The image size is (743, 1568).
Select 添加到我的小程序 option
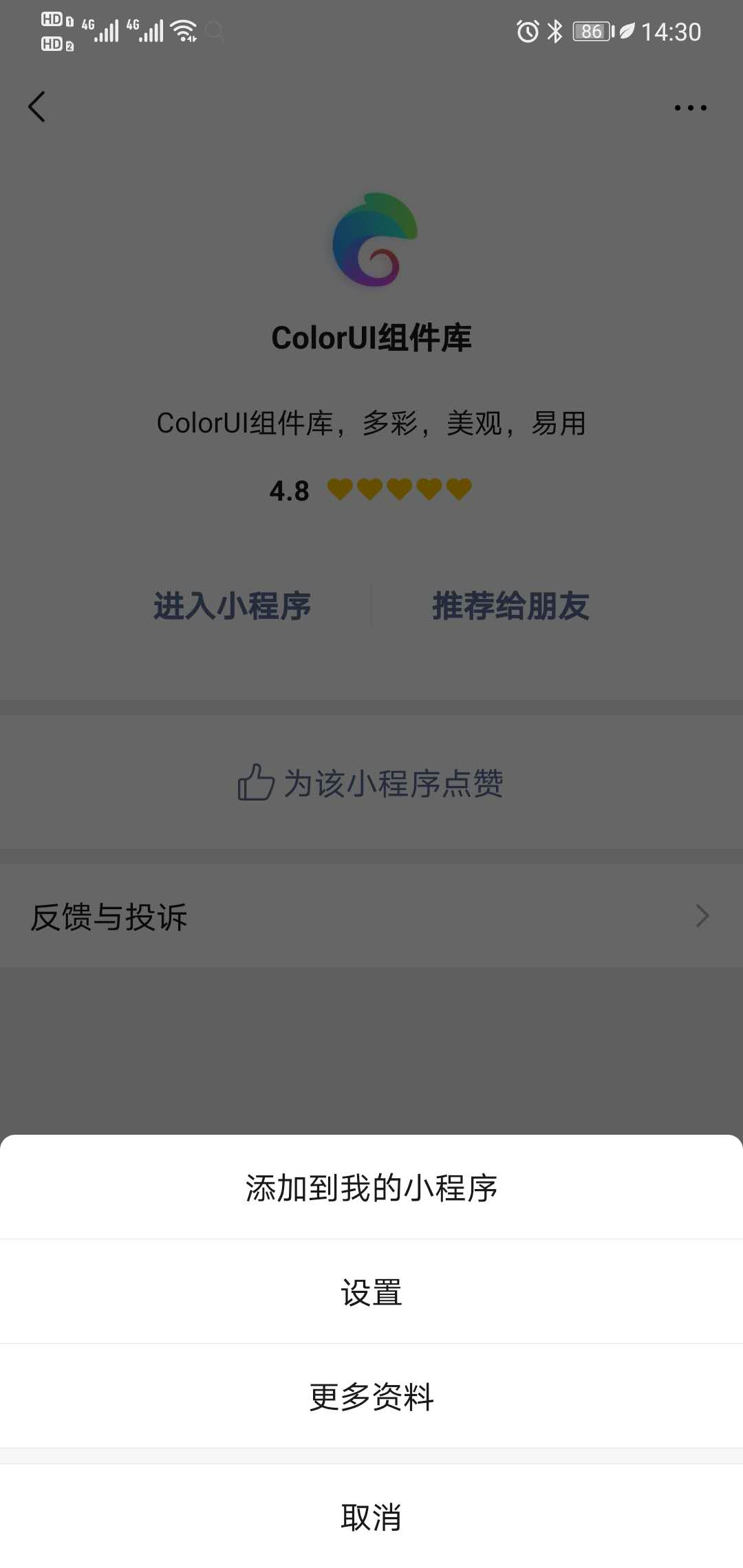[371, 1188]
